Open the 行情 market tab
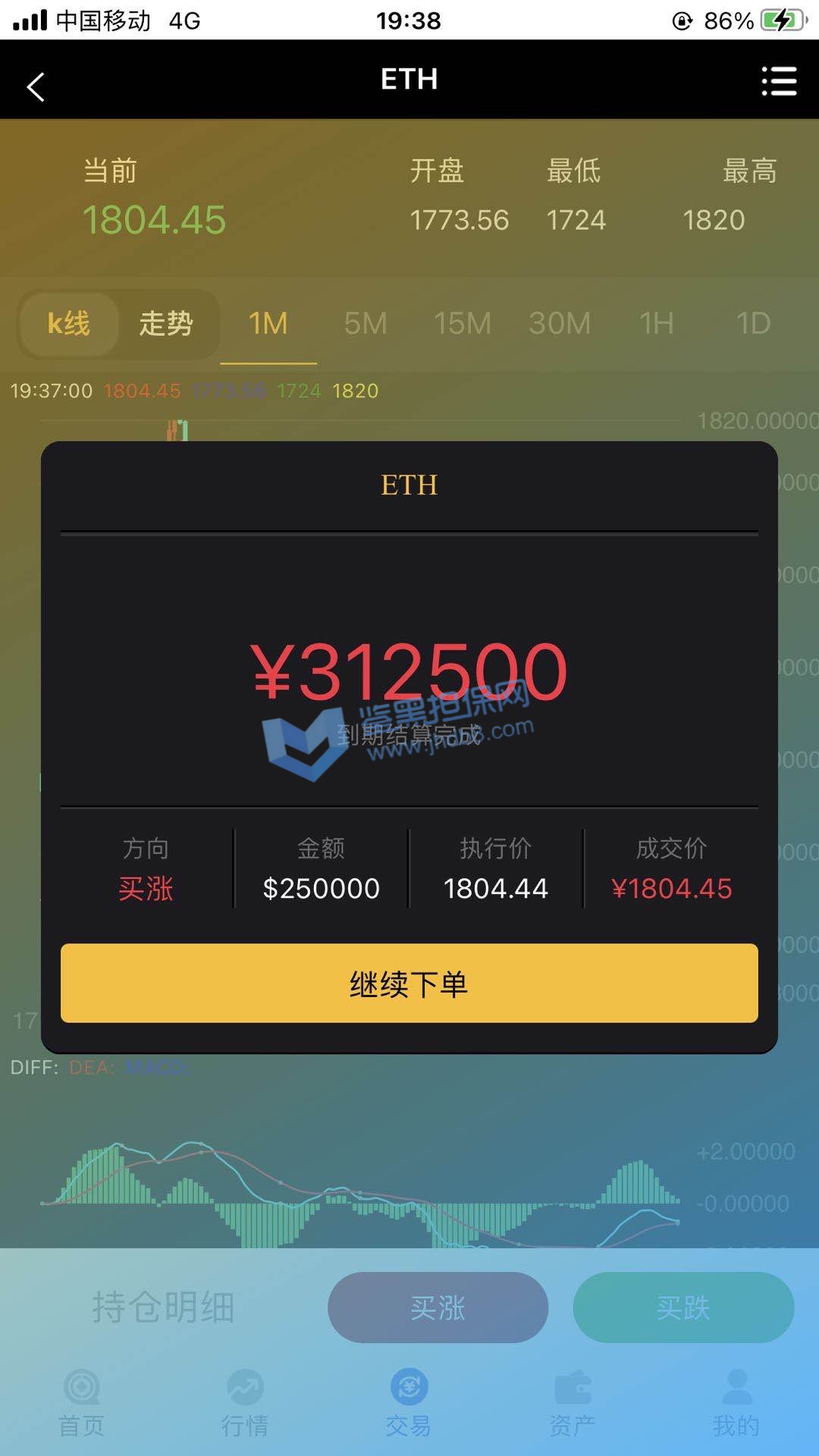The width and height of the screenshot is (819, 1456). click(x=245, y=1403)
